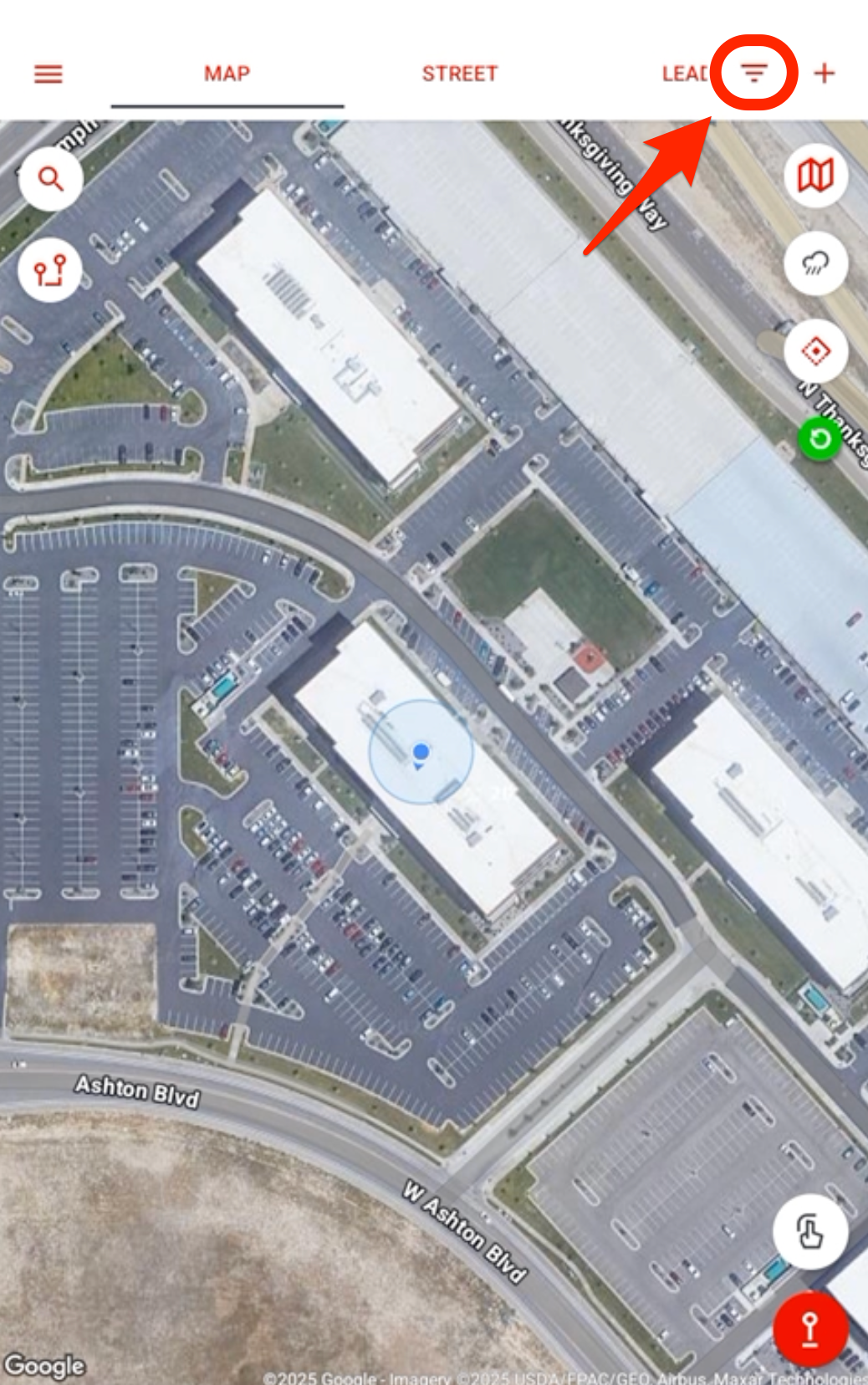
Task: Activate the touch selection mode button
Action: 809,1232
